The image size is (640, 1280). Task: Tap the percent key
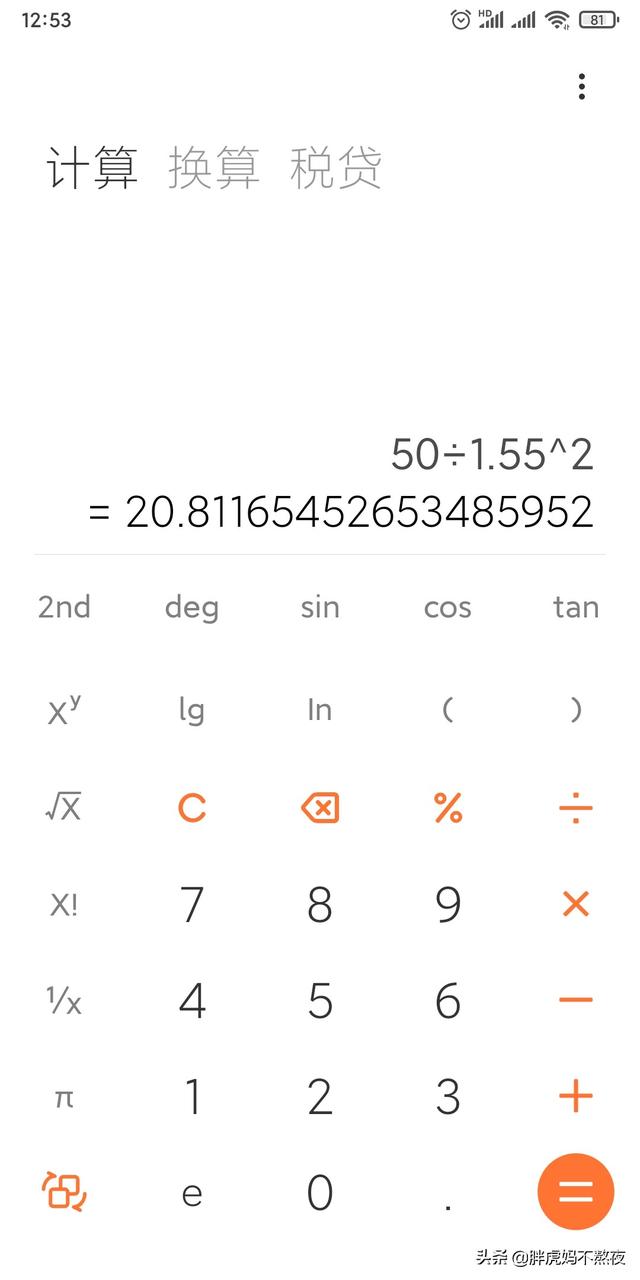pos(448,808)
